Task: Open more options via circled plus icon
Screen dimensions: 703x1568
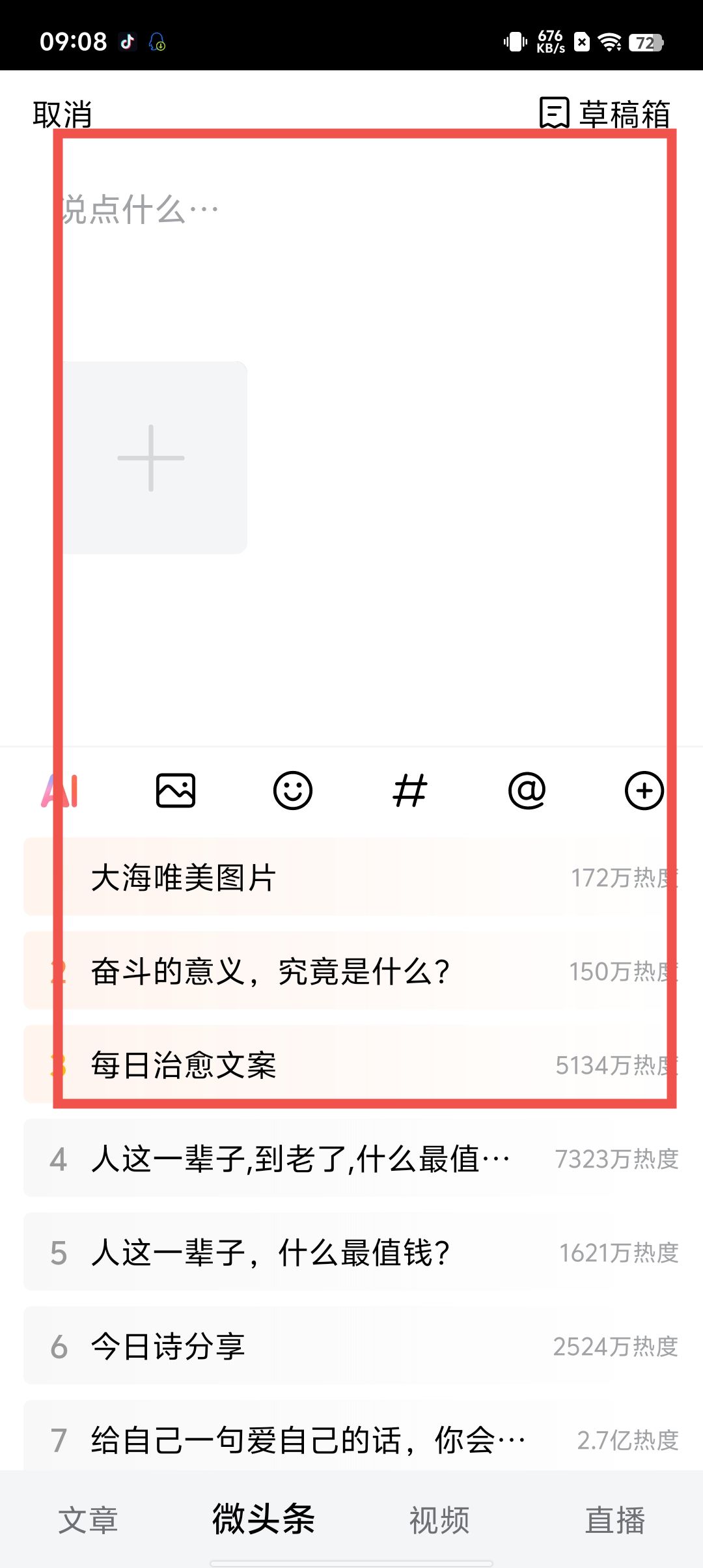Action: pos(644,791)
